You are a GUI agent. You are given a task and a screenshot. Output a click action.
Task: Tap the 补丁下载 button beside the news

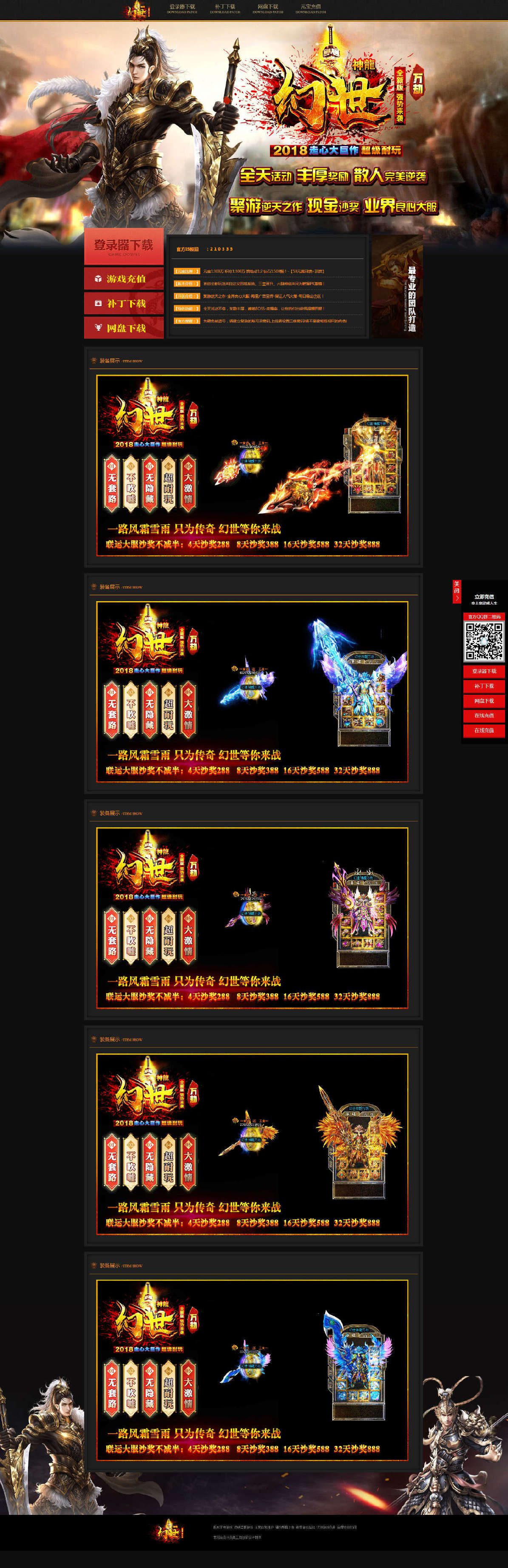(x=124, y=303)
